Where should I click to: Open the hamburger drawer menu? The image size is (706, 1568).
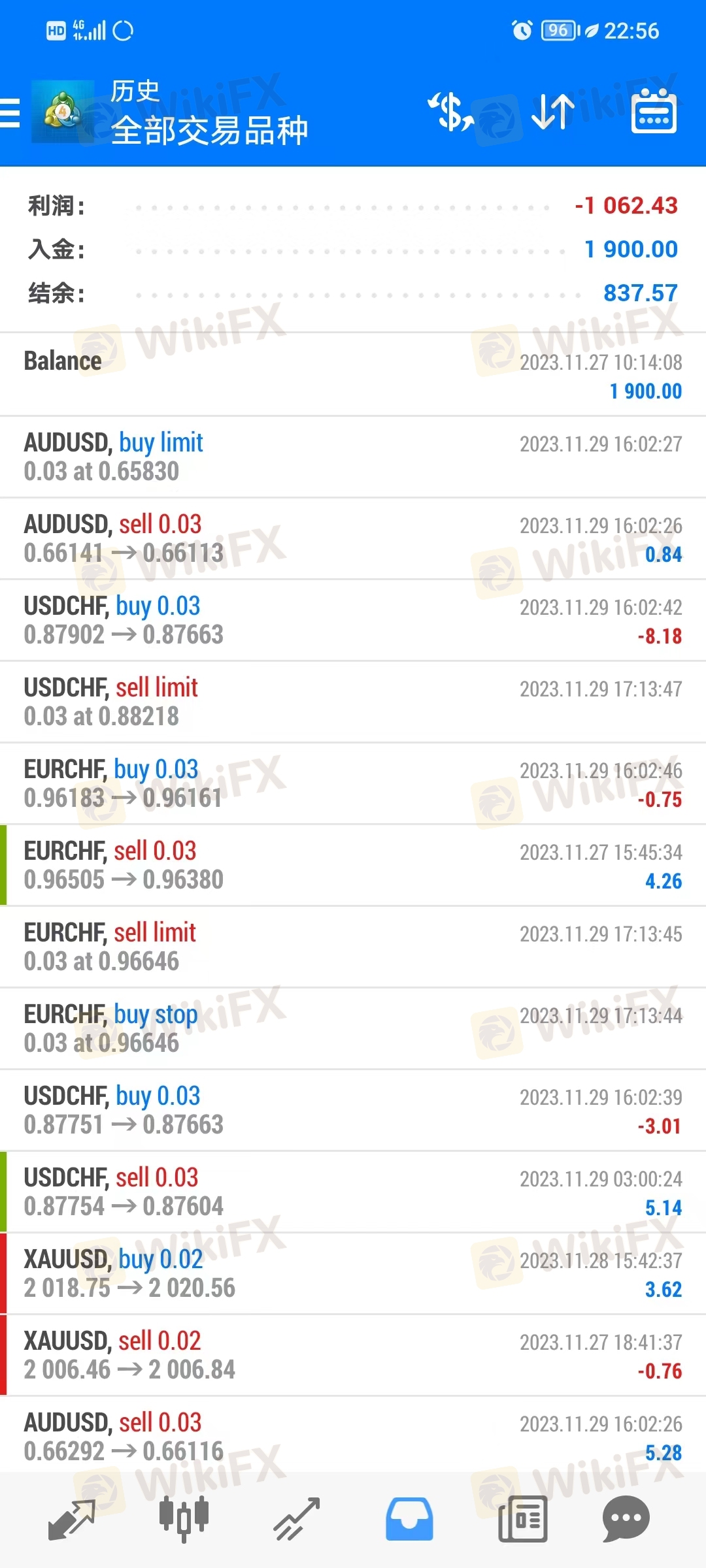(10, 112)
